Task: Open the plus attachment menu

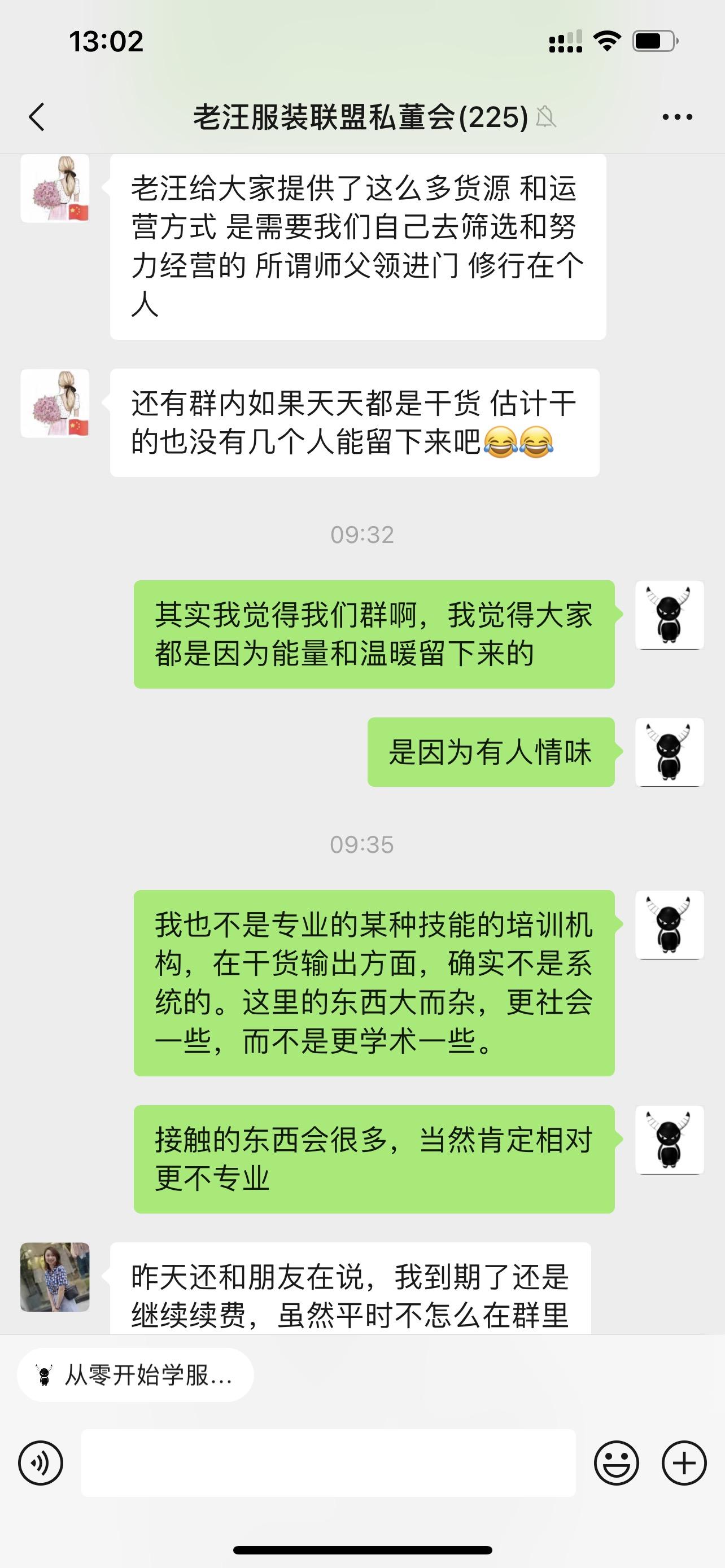Action: point(684,1462)
